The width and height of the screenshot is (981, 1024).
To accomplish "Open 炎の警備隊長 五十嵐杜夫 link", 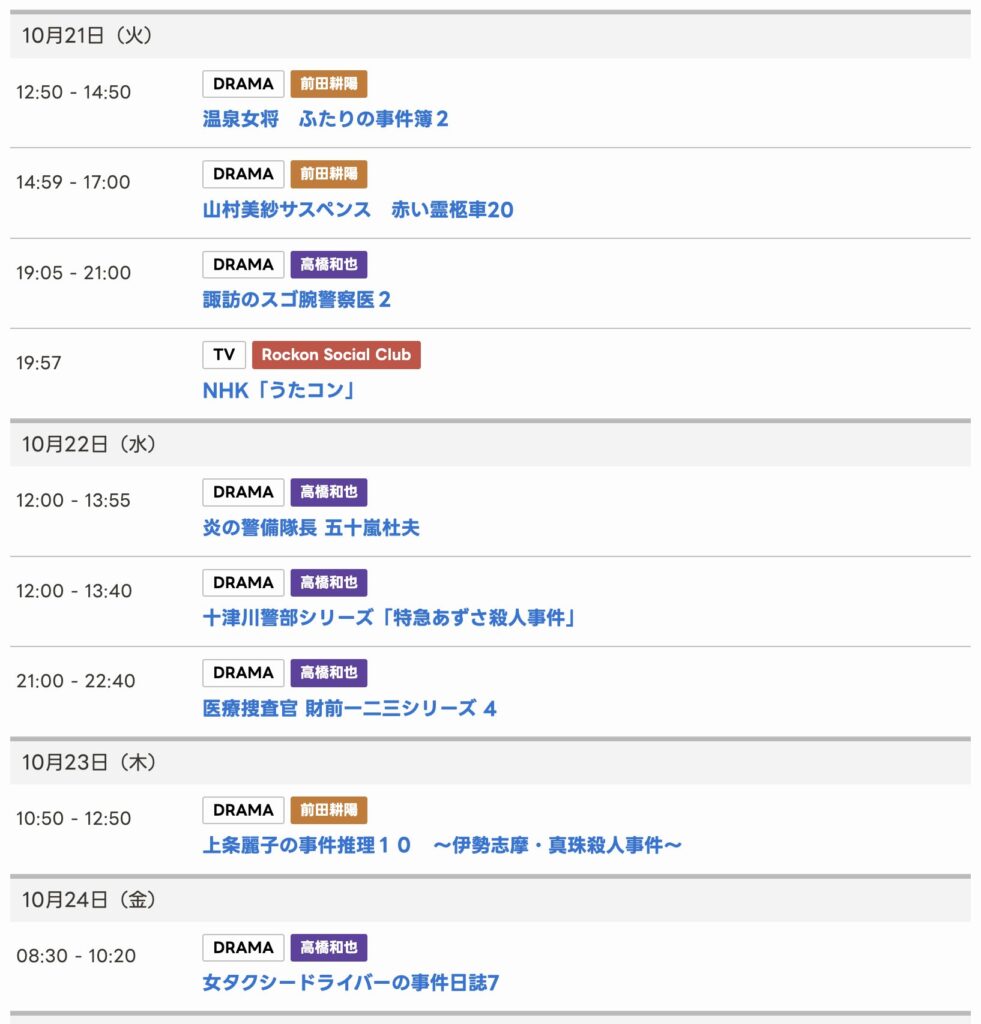I will point(310,528).
